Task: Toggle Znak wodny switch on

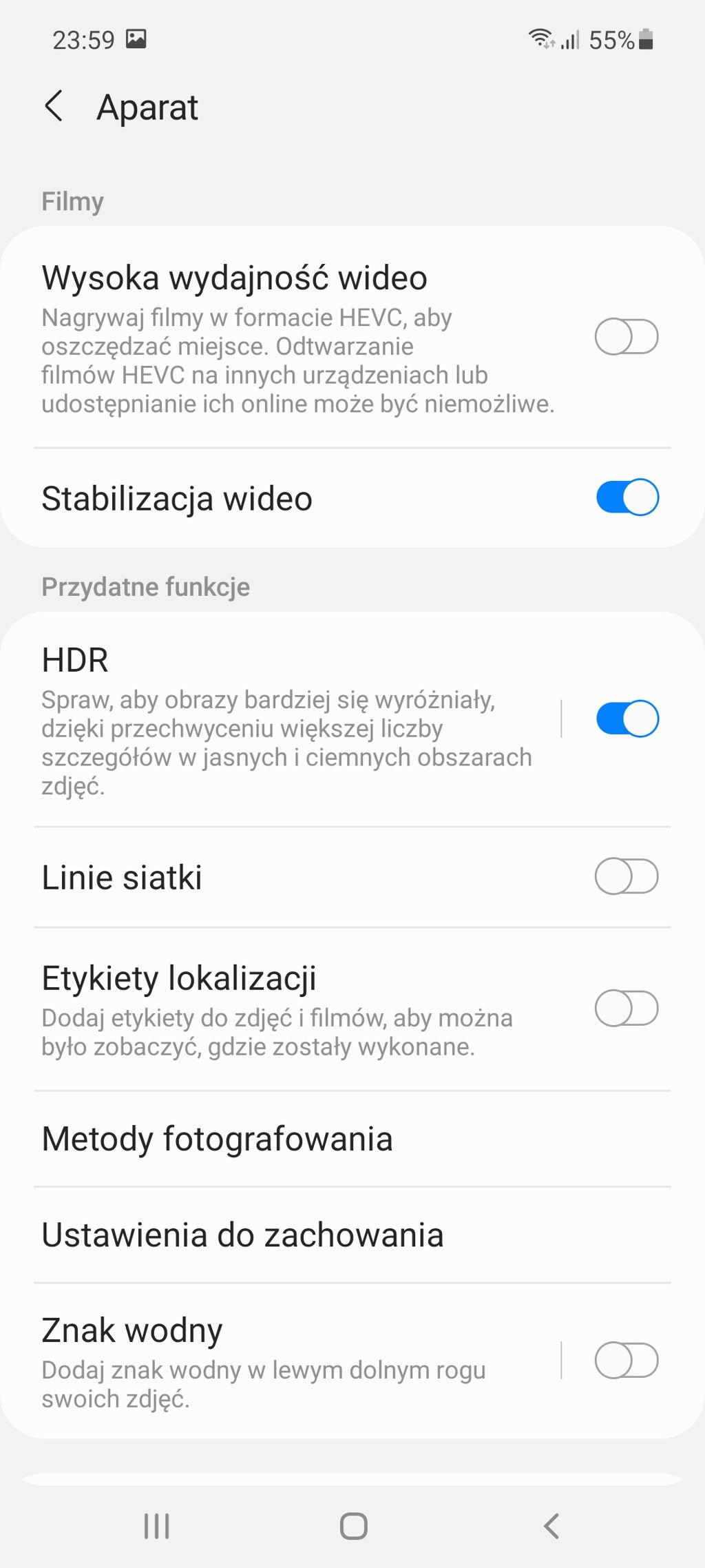Action: coord(626,1361)
